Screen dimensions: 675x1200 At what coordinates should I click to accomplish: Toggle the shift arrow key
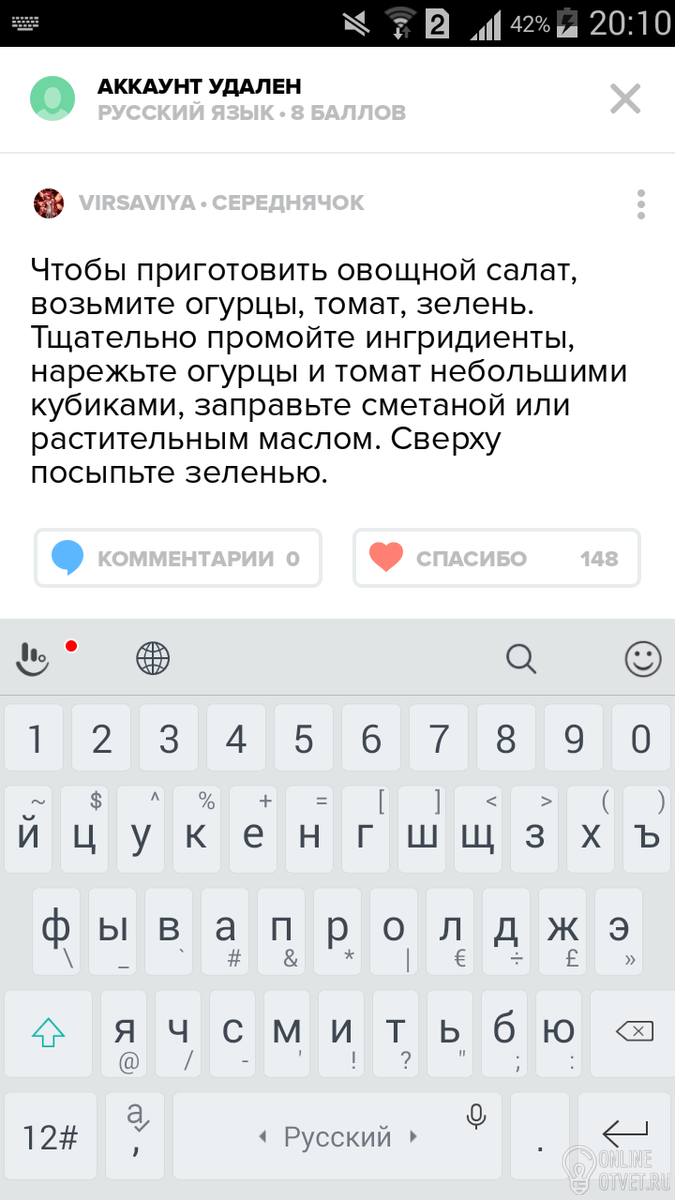(x=48, y=1032)
